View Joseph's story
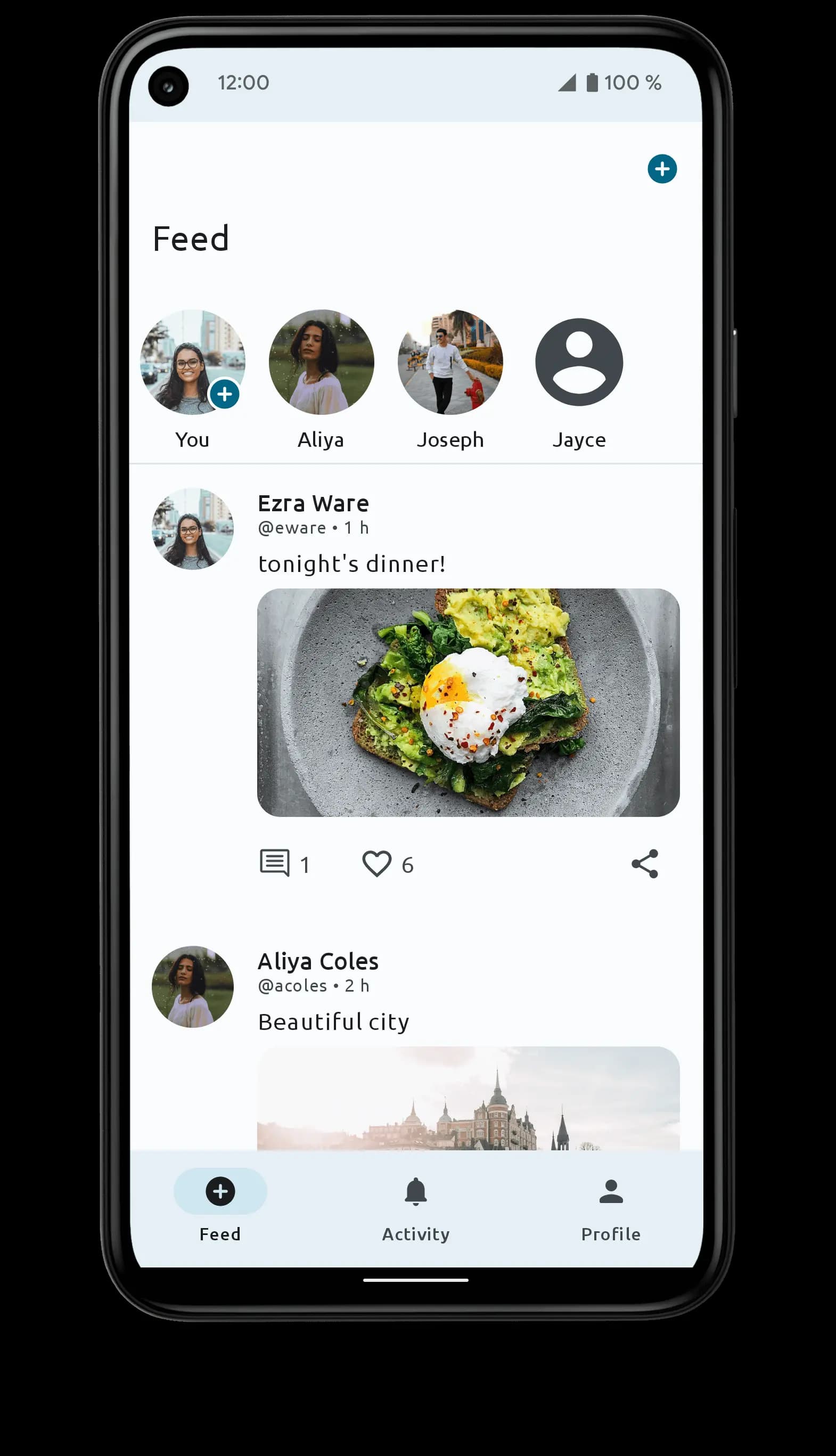This screenshot has width=836, height=1456. [450, 362]
